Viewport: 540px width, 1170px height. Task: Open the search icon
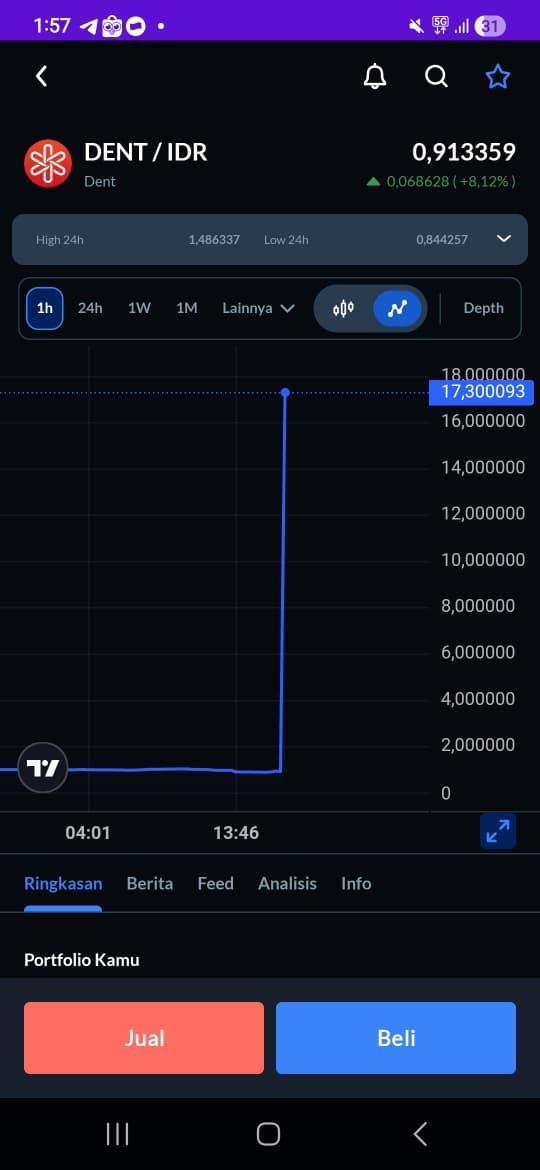pos(436,76)
